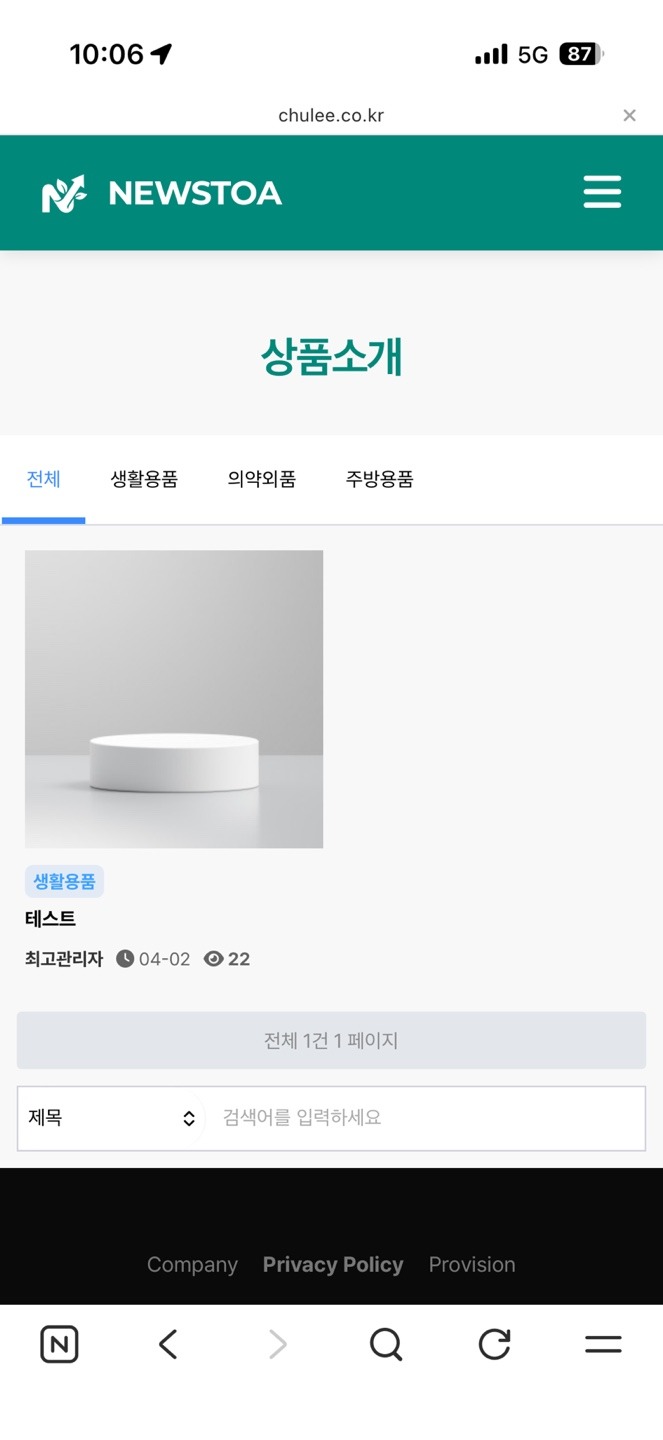This screenshot has width=663, height=1440.
Task: Expand the 제목 search type dropdown
Action: (111, 1118)
